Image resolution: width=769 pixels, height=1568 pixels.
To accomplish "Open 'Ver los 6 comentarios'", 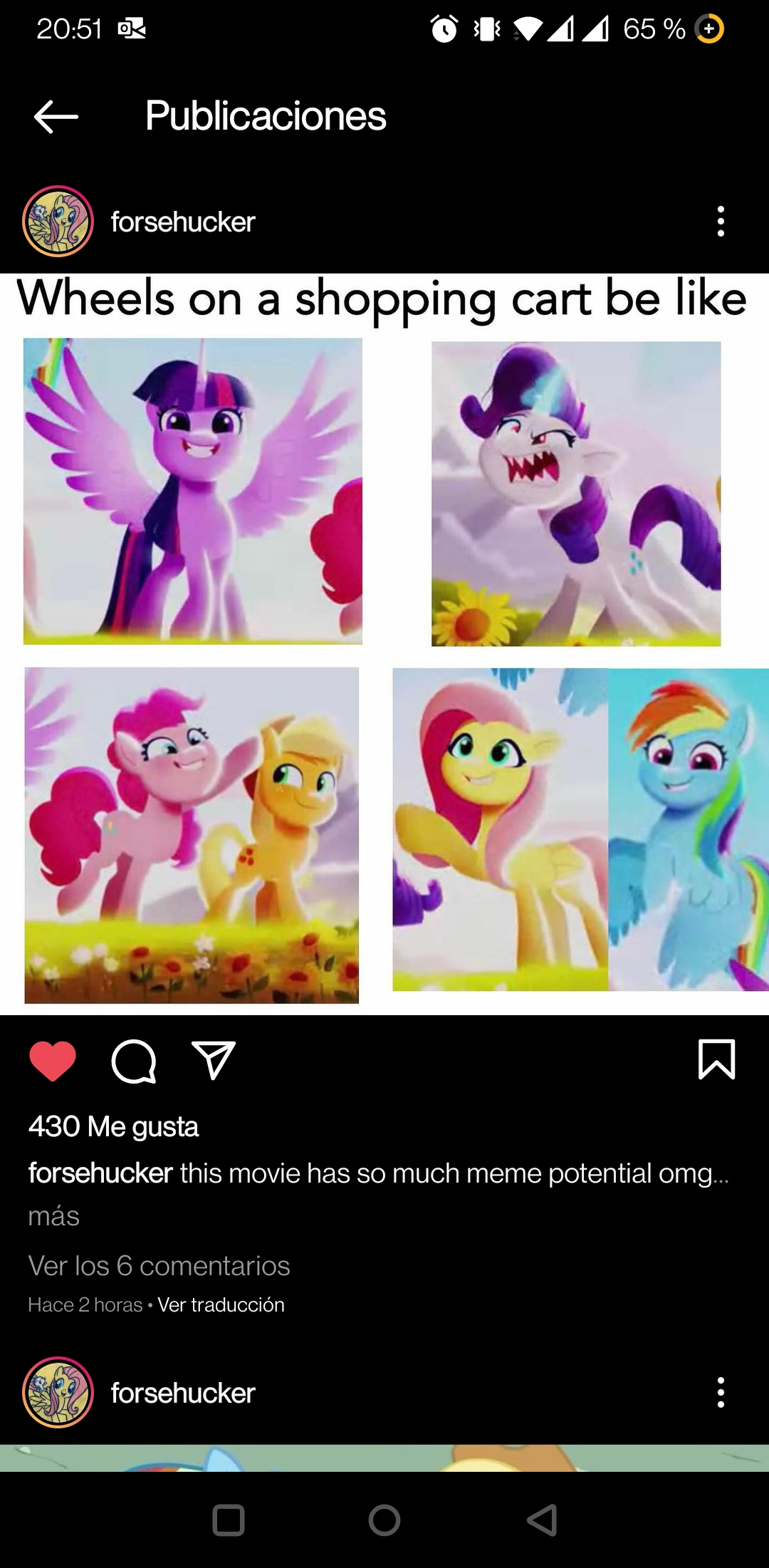I will (159, 1266).
